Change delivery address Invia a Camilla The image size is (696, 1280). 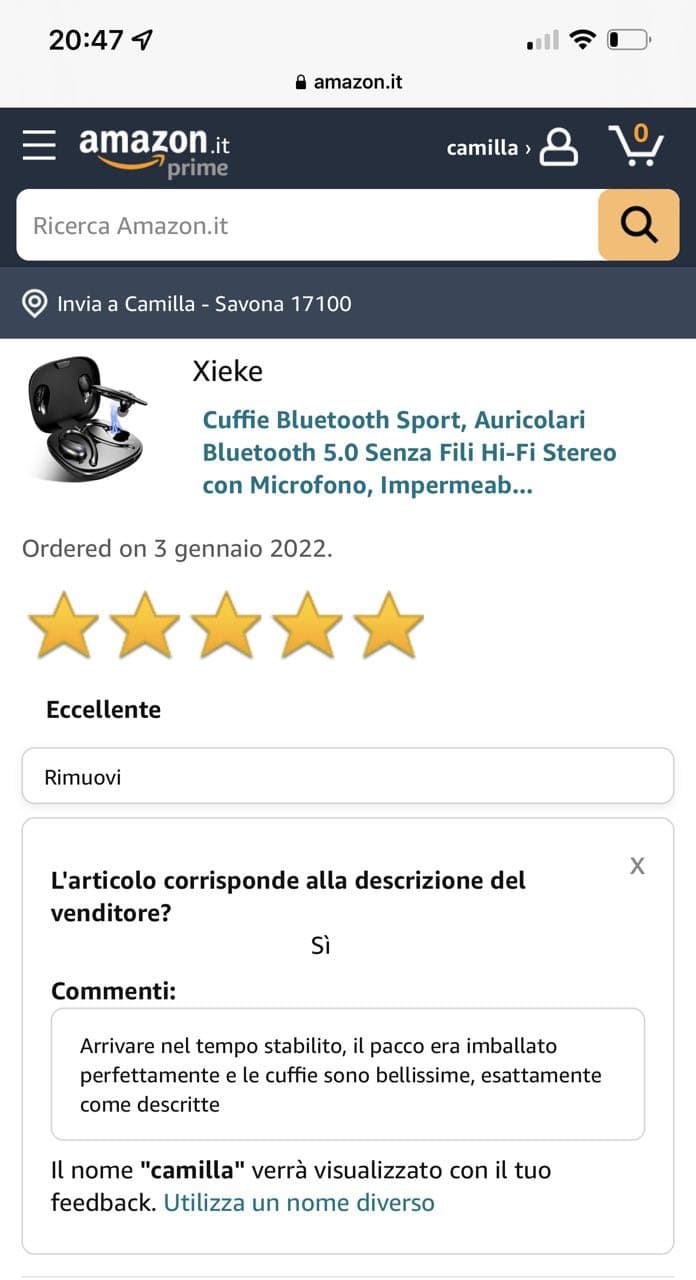[188, 303]
